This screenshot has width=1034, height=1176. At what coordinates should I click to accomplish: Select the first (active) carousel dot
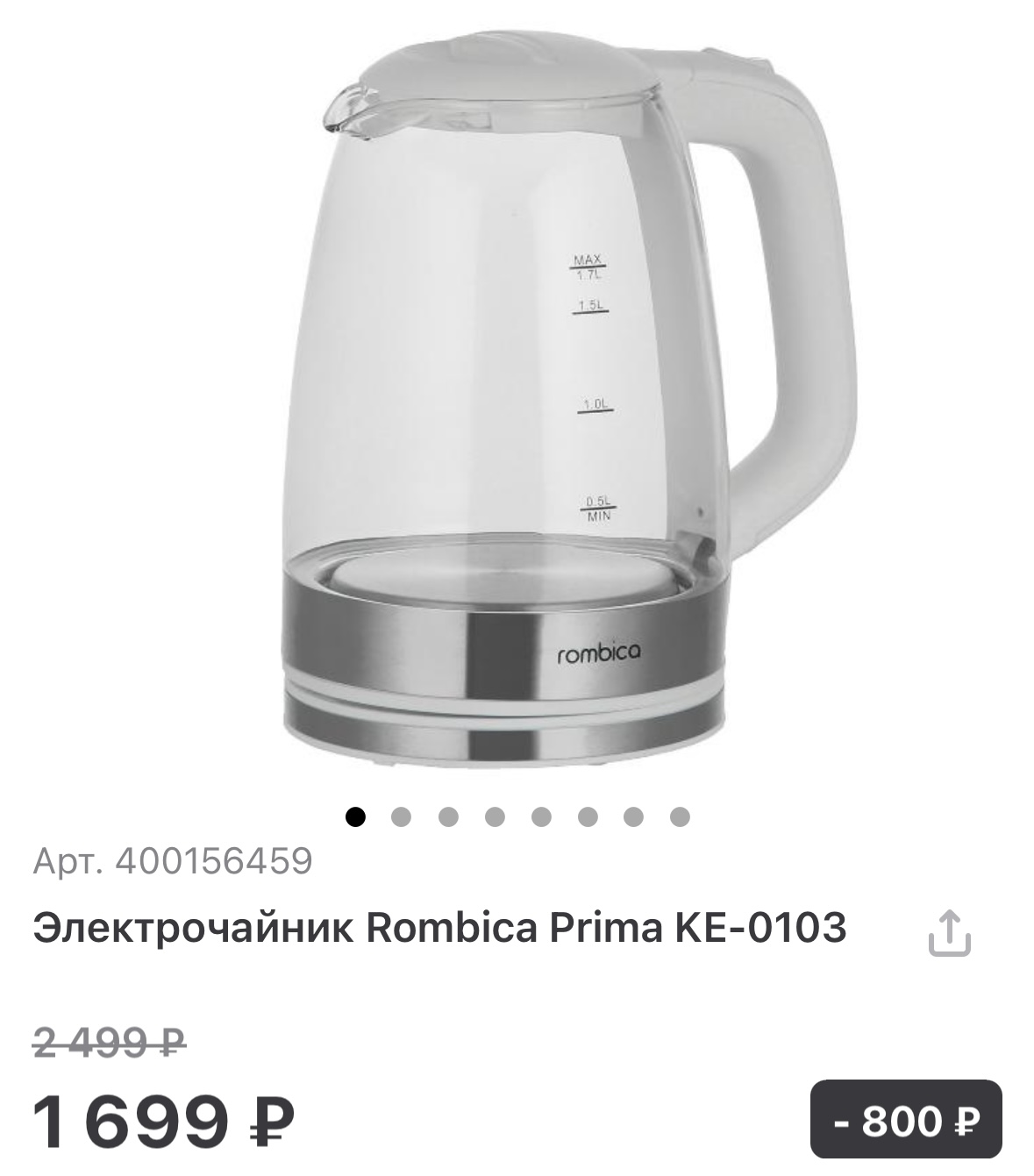coord(356,816)
